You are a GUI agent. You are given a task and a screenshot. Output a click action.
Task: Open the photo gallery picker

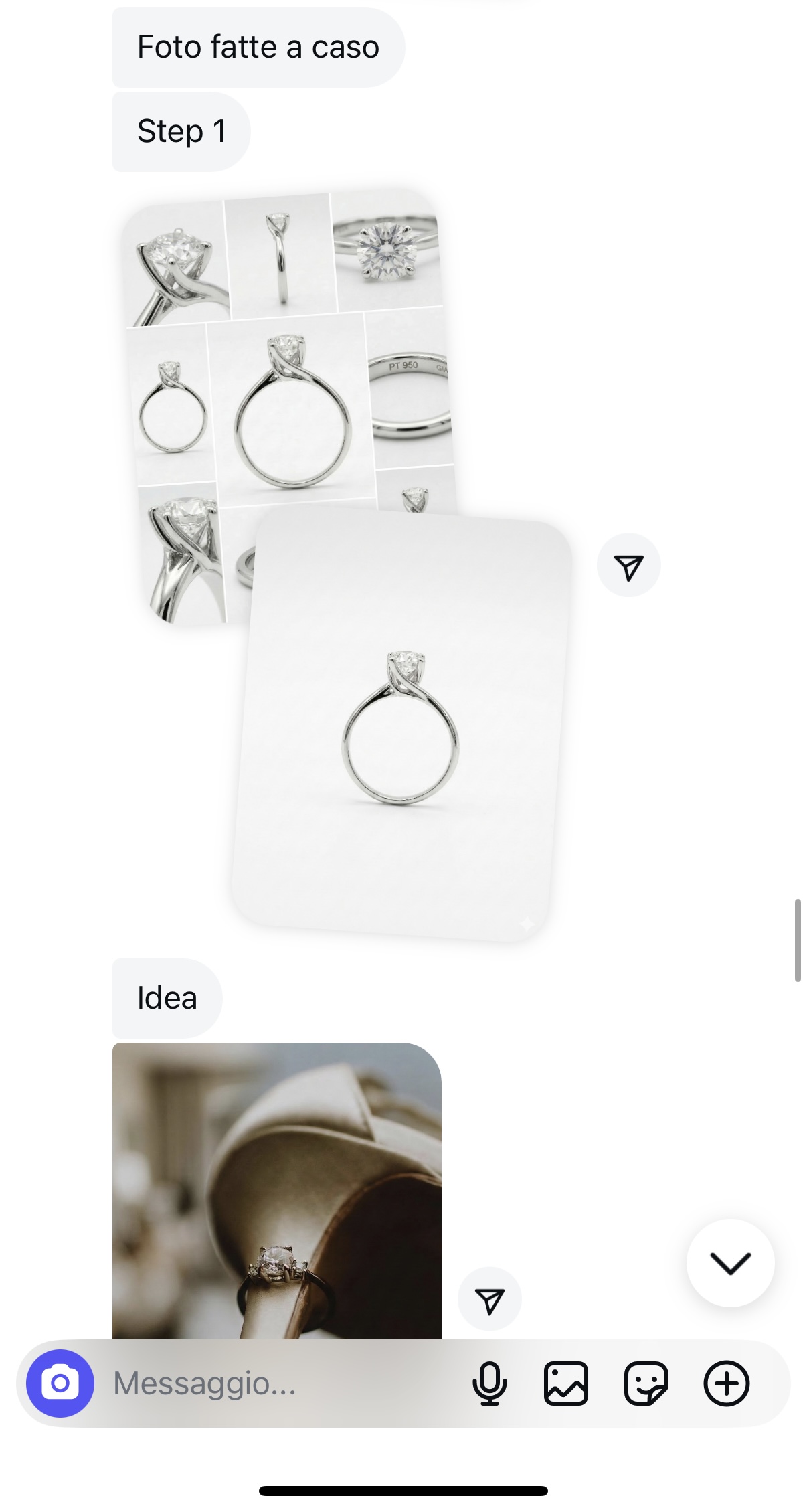(566, 1383)
